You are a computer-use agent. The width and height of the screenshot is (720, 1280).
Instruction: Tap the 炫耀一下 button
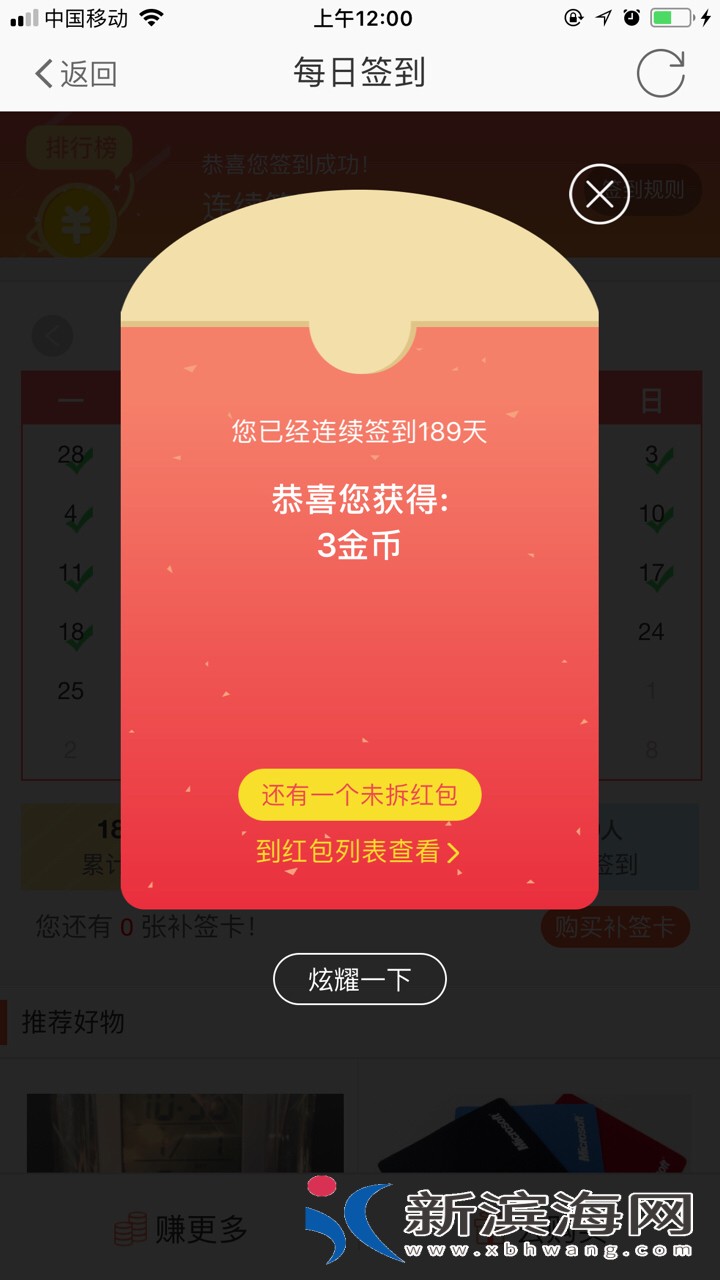tap(359, 979)
